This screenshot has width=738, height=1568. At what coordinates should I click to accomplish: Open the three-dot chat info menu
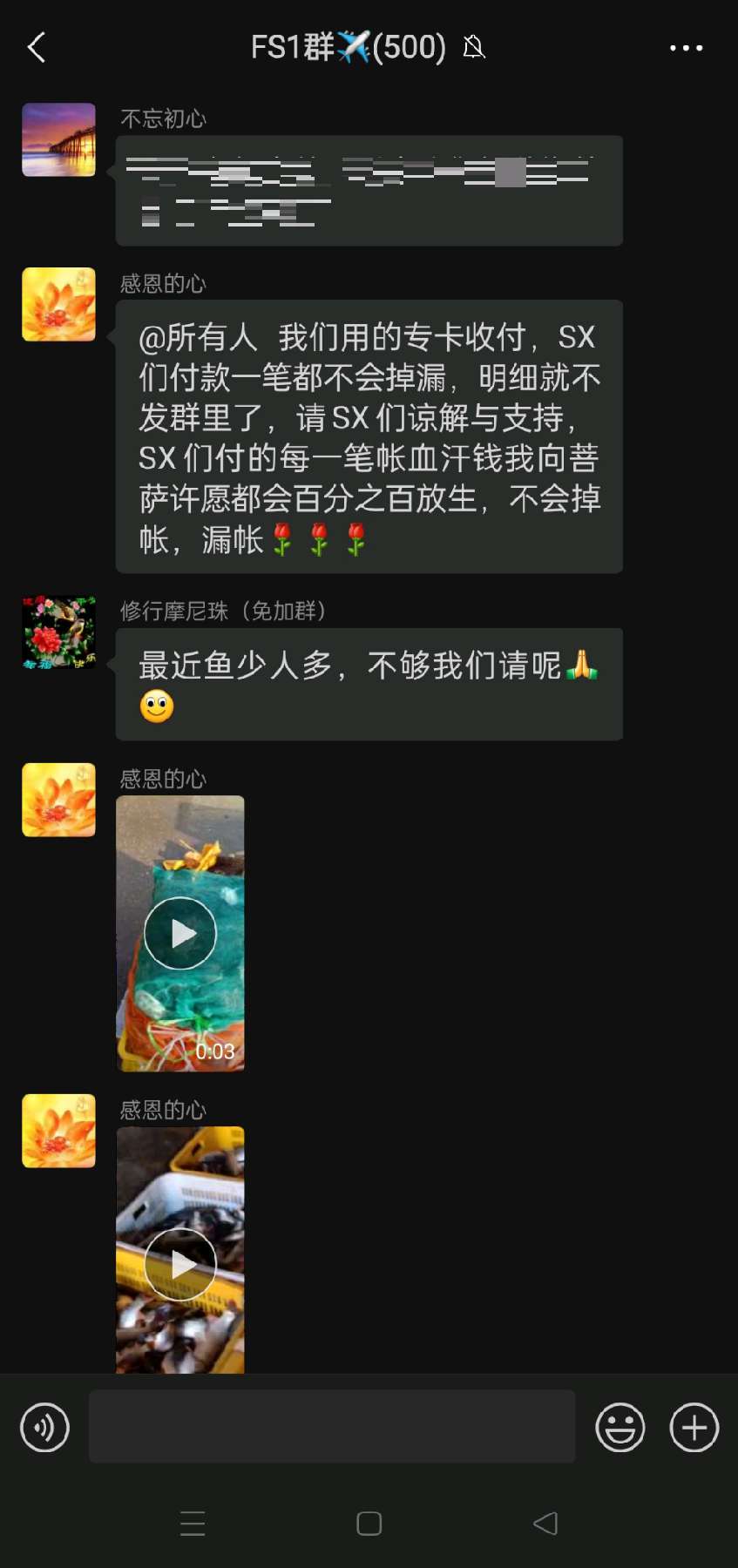click(686, 48)
